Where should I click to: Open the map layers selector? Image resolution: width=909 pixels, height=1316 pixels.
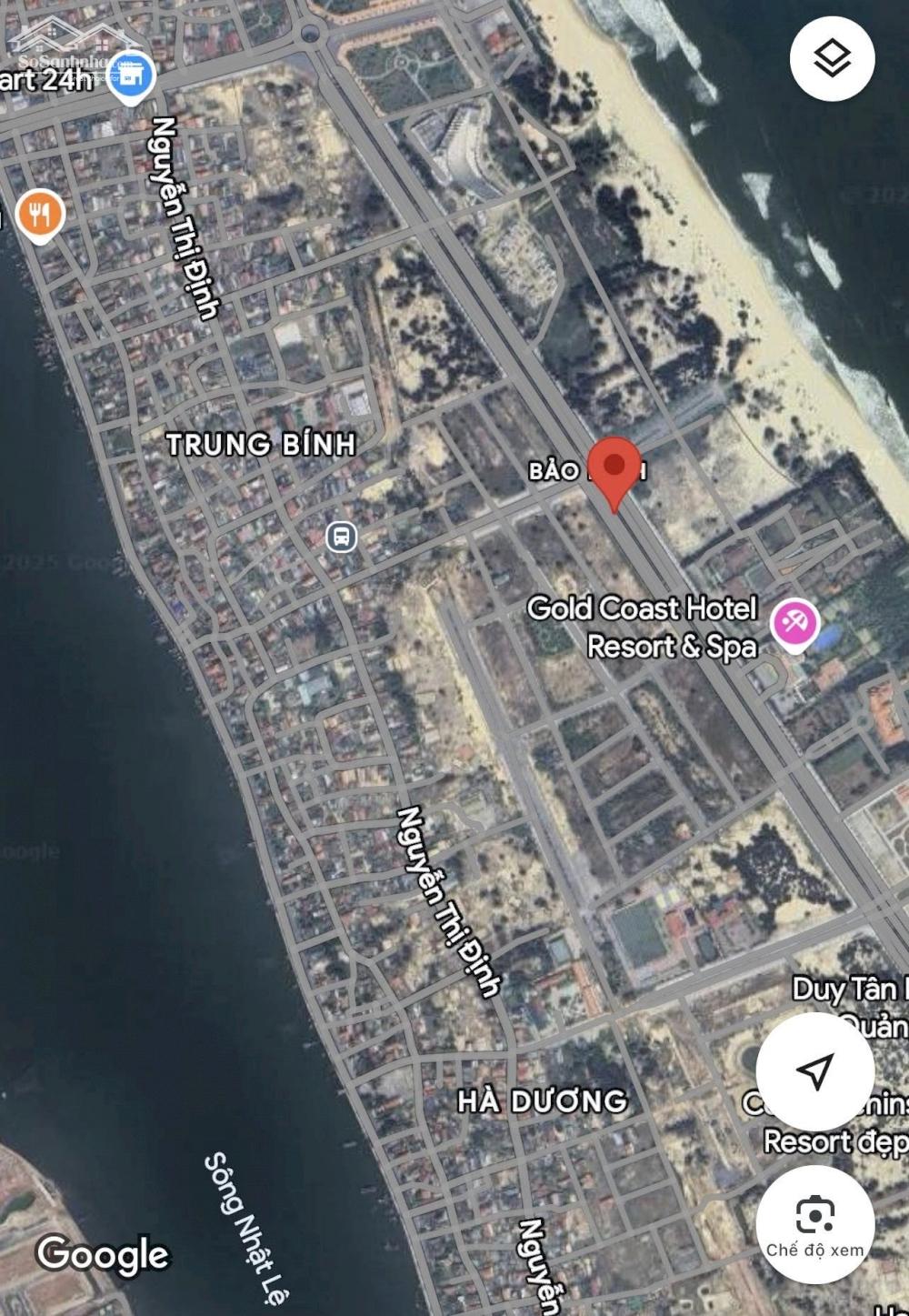tap(832, 59)
